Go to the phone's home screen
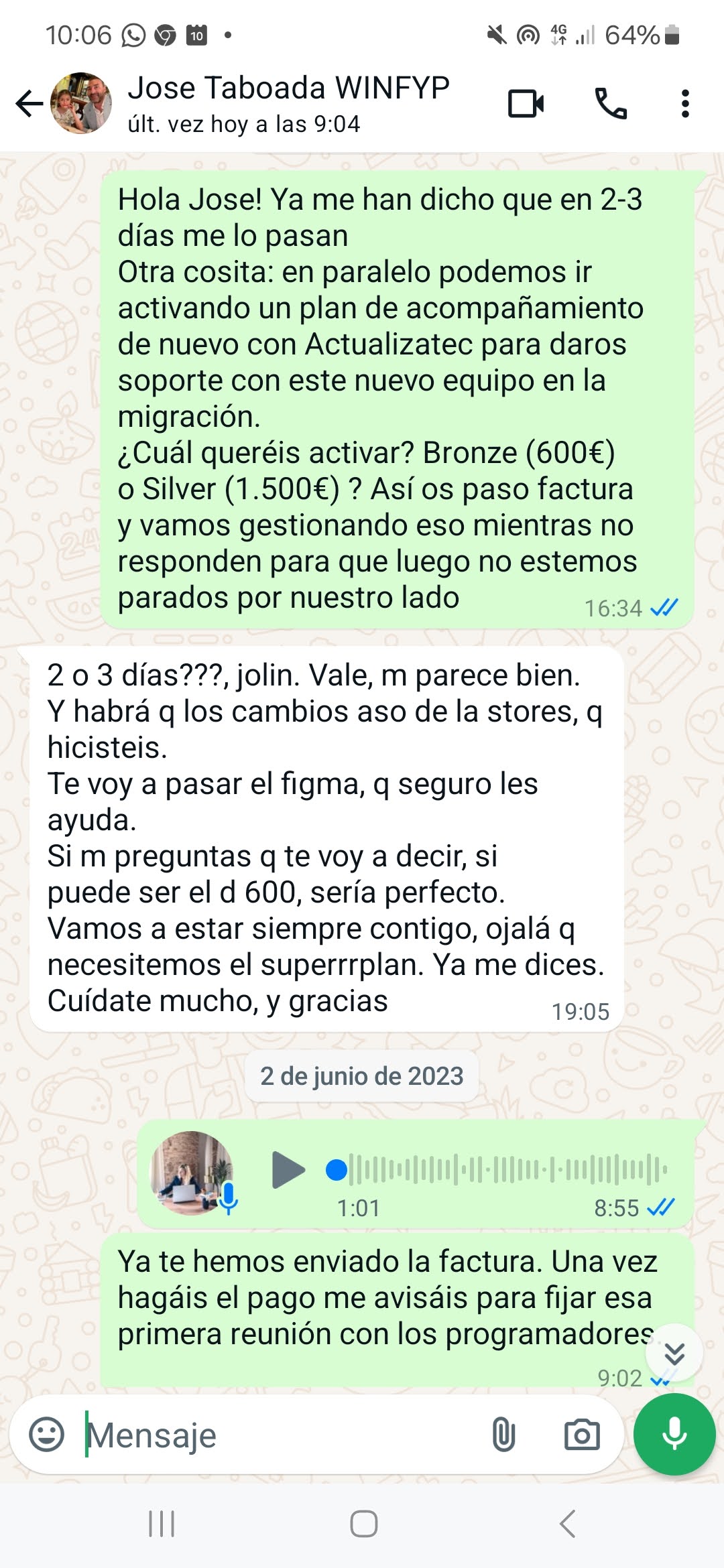This screenshot has height=1568, width=724. (x=363, y=1524)
